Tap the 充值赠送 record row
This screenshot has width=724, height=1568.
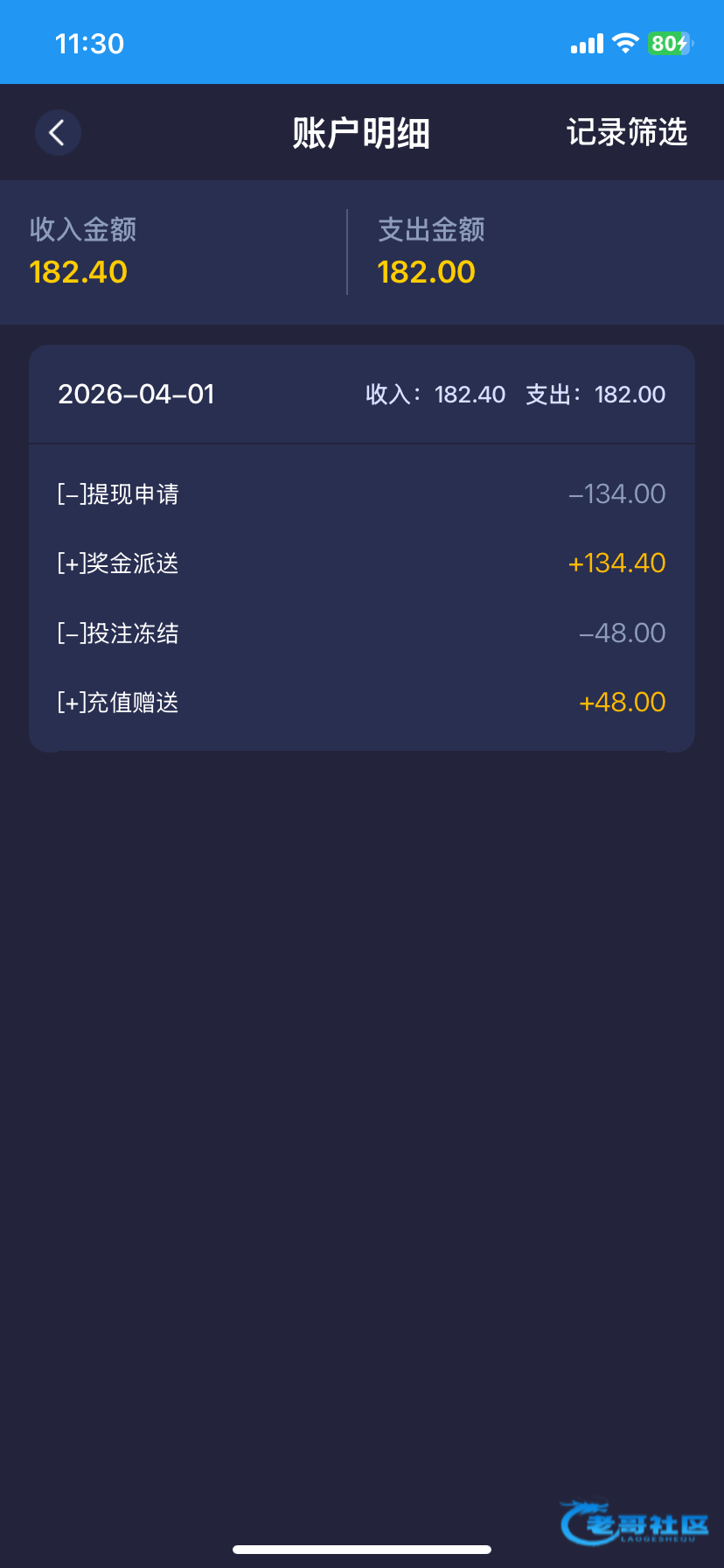click(361, 703)
